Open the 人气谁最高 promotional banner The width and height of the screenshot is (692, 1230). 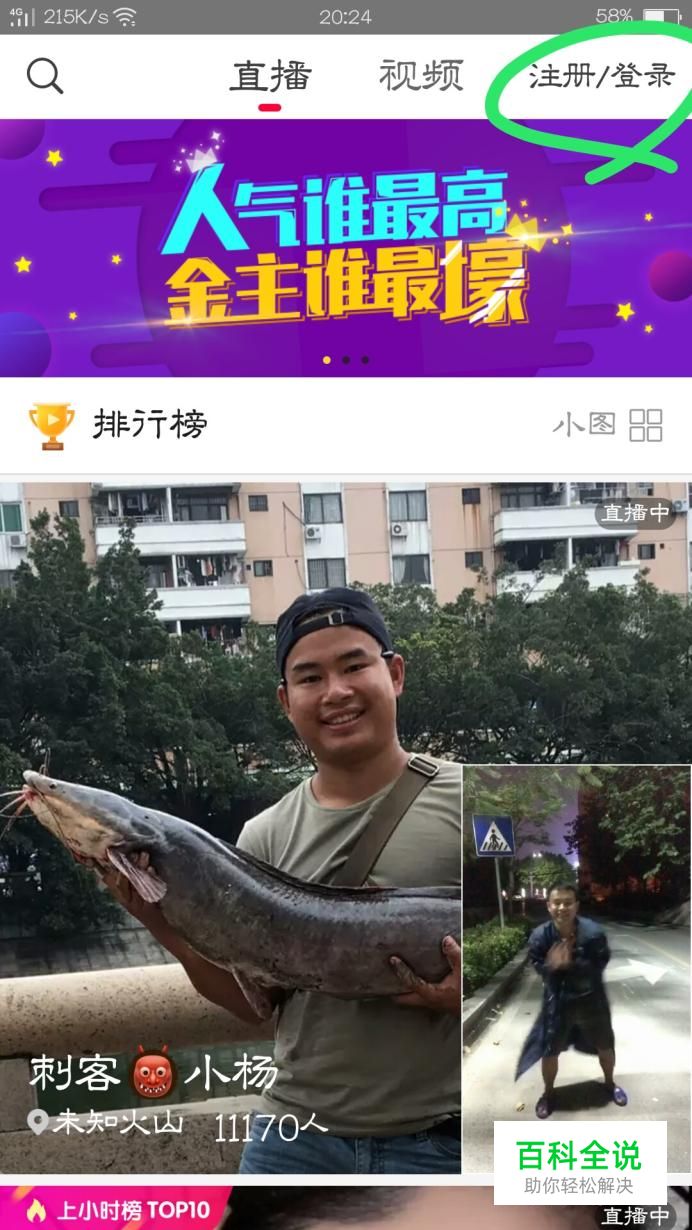click(x=346, y=248)
